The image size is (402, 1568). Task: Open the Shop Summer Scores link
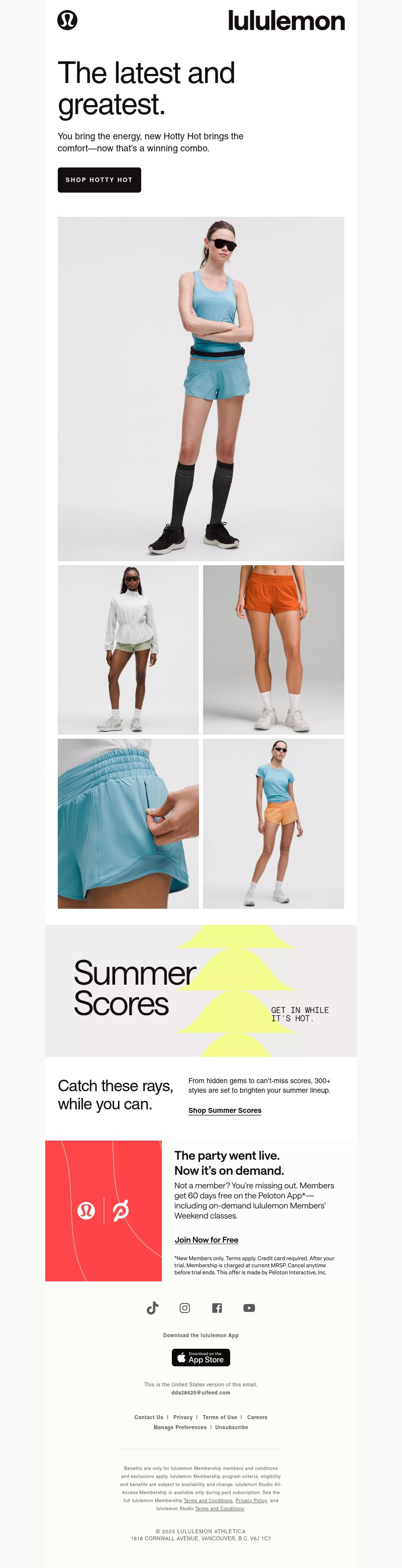[x=225, y=1110]
